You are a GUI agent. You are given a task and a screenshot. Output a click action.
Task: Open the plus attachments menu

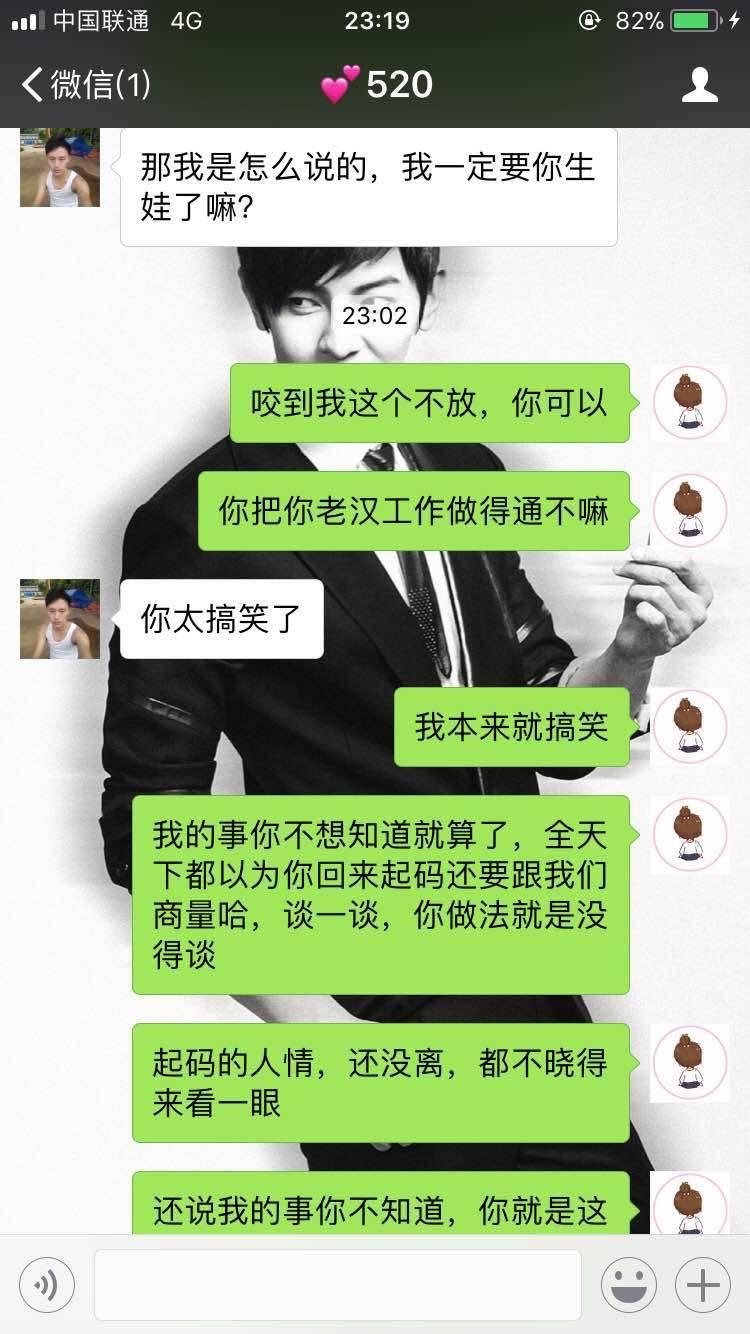tap(703, 1284)
